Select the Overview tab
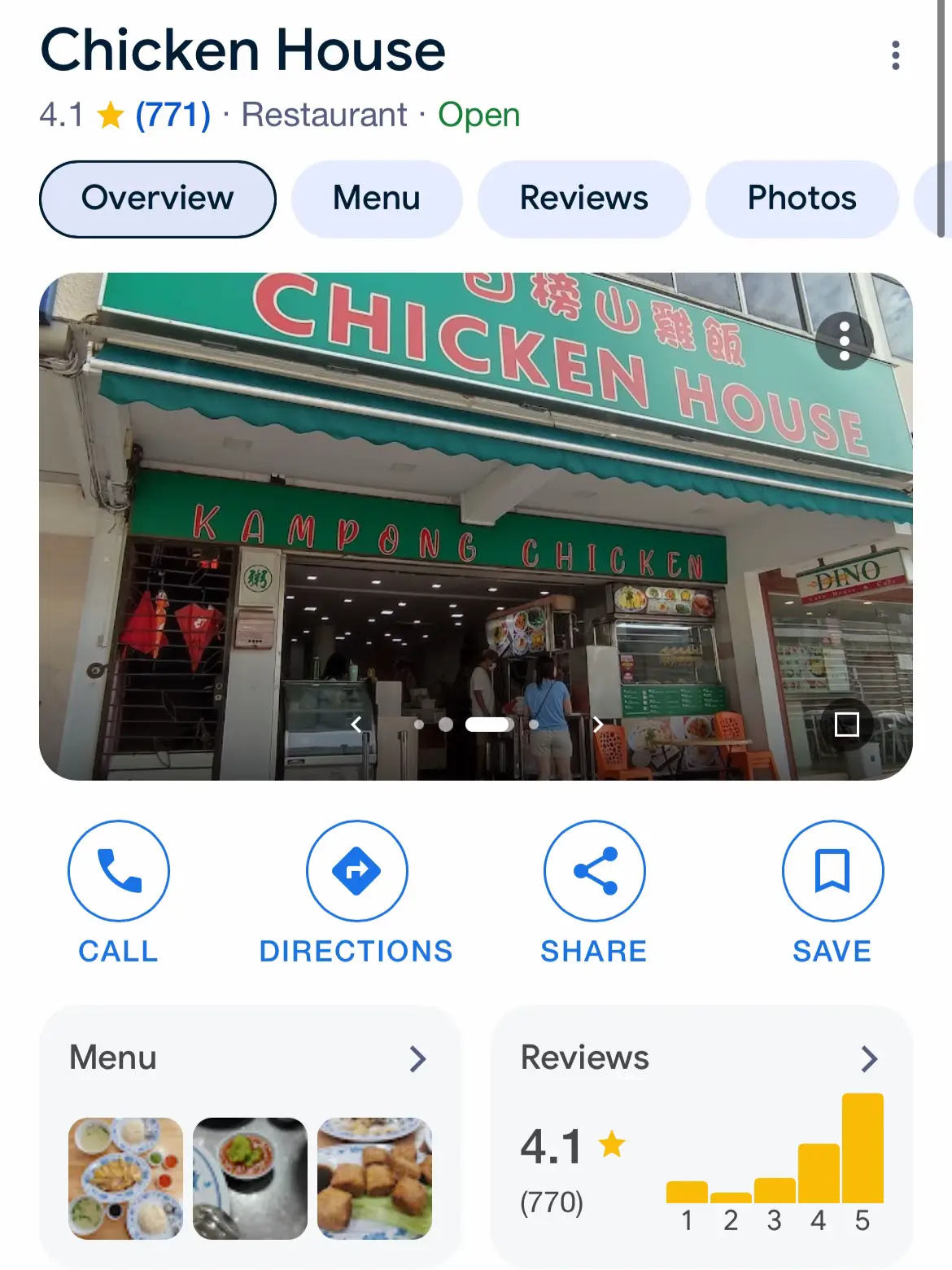This screenshot has width=952, height=1270. pyautogui.click(x=158, y=199)
